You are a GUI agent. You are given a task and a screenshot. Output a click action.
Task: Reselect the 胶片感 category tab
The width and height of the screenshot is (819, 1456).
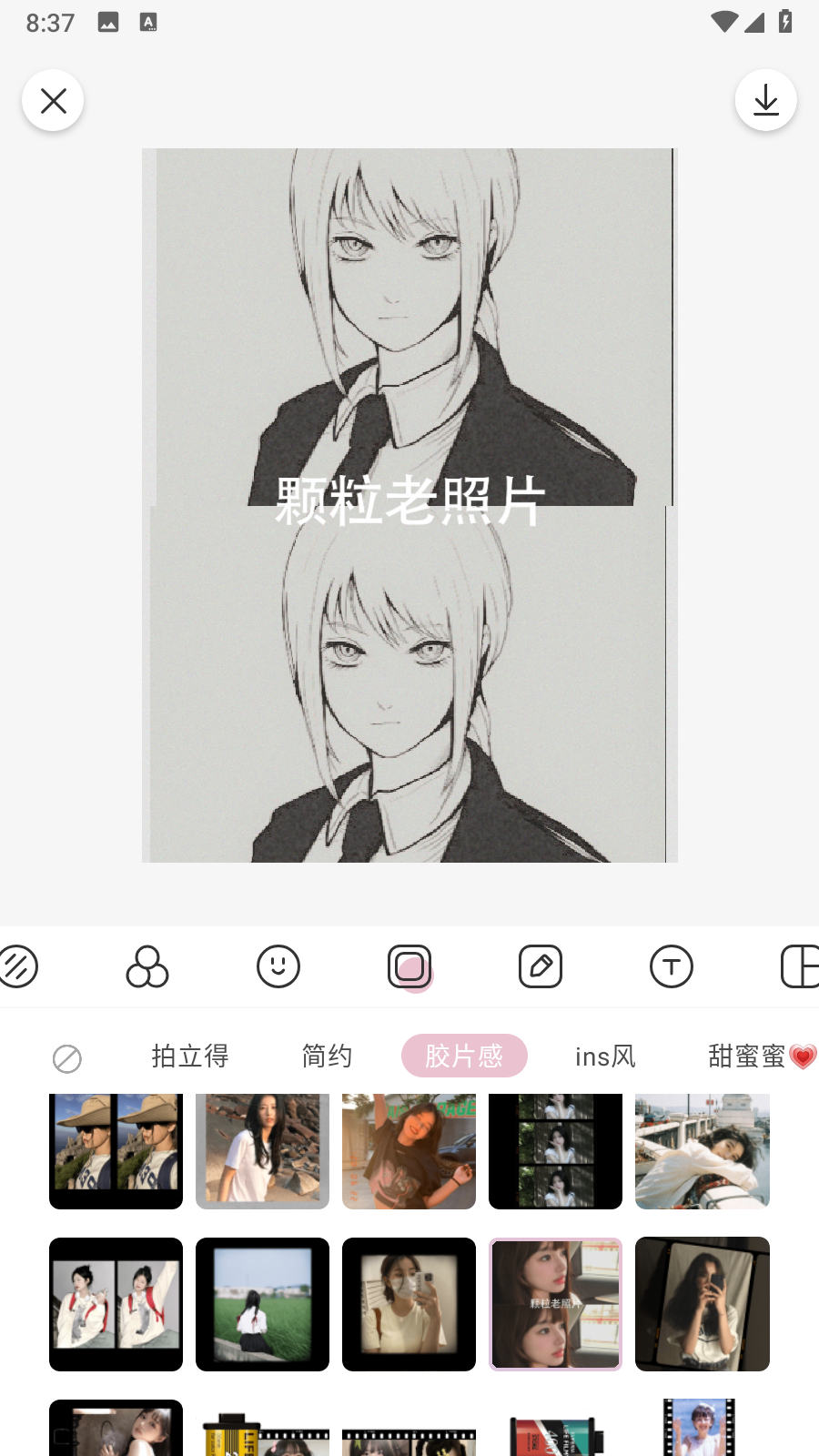(x=464, y=1056)
